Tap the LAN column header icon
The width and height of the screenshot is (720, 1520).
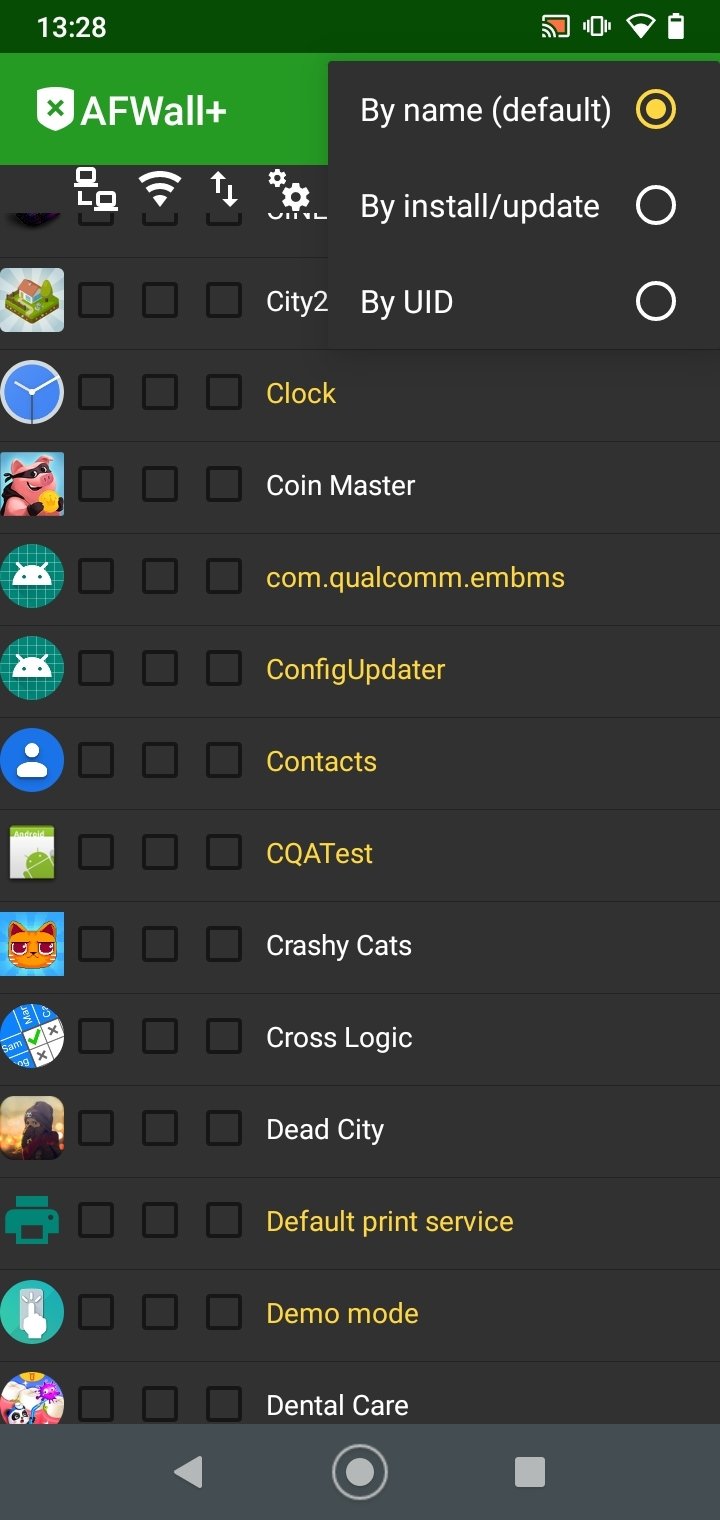click(96, 188)
